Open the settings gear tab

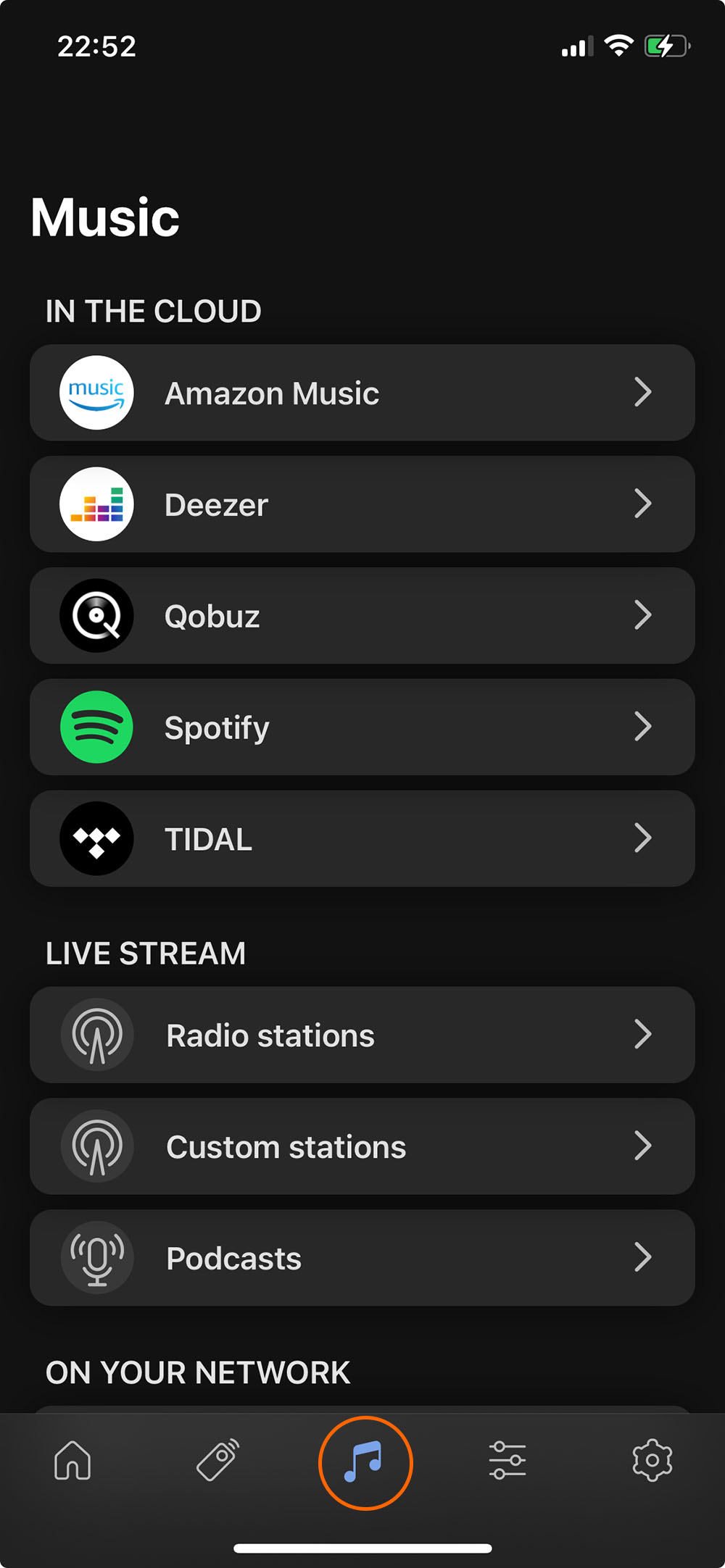click(x=652, y=1460)
